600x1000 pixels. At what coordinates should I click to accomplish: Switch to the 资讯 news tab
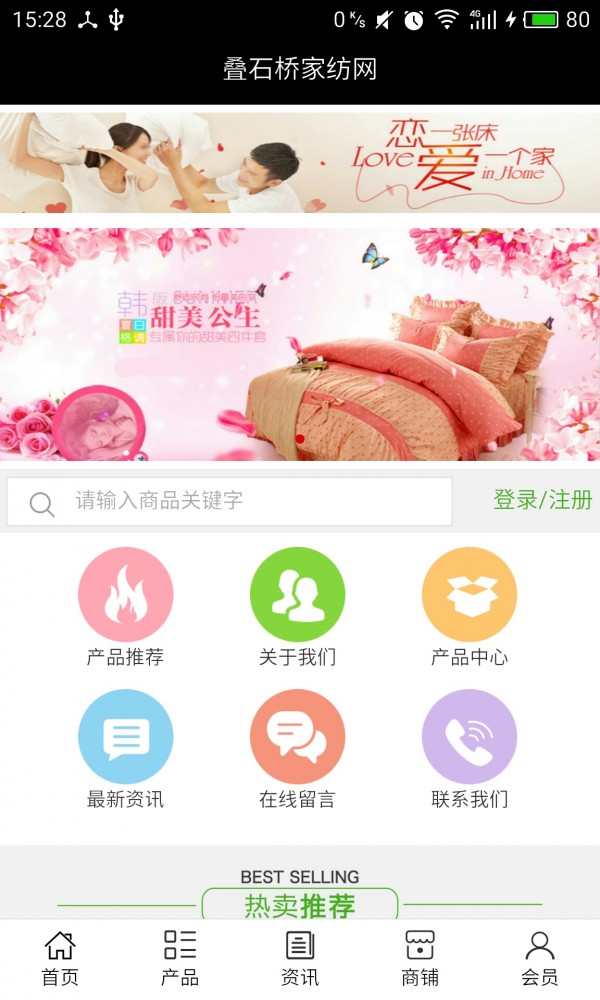click(x=300, y=958)
